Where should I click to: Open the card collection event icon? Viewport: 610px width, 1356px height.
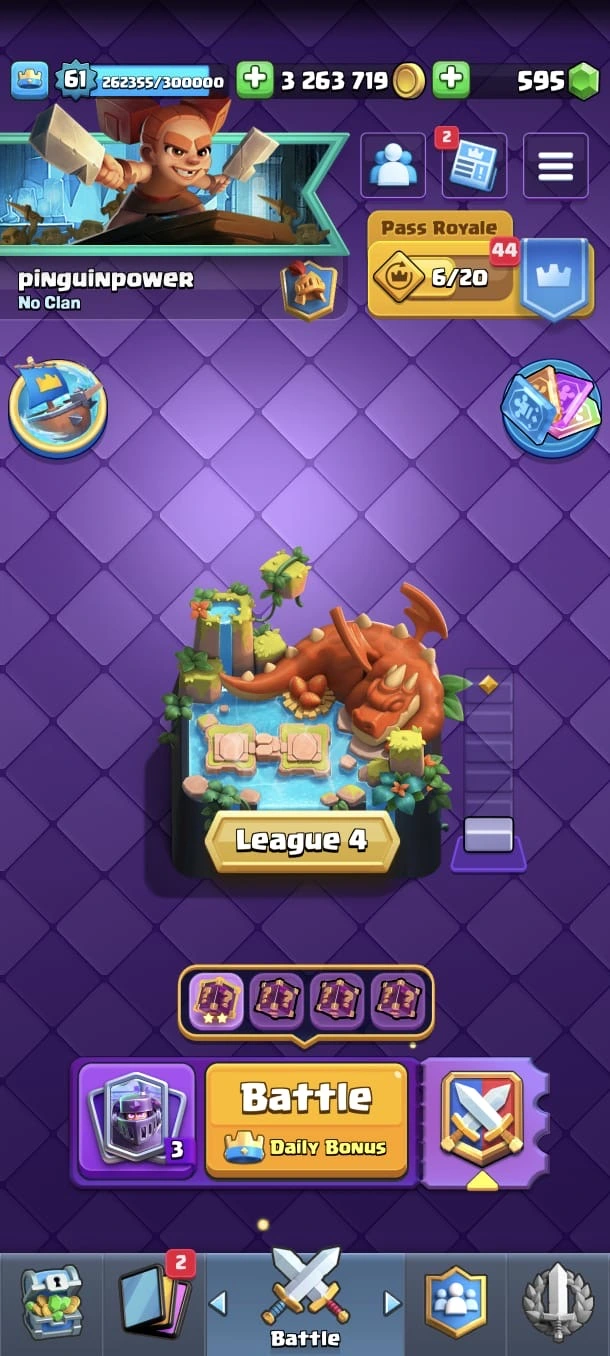pyautogui.click(x=551, y=409)
